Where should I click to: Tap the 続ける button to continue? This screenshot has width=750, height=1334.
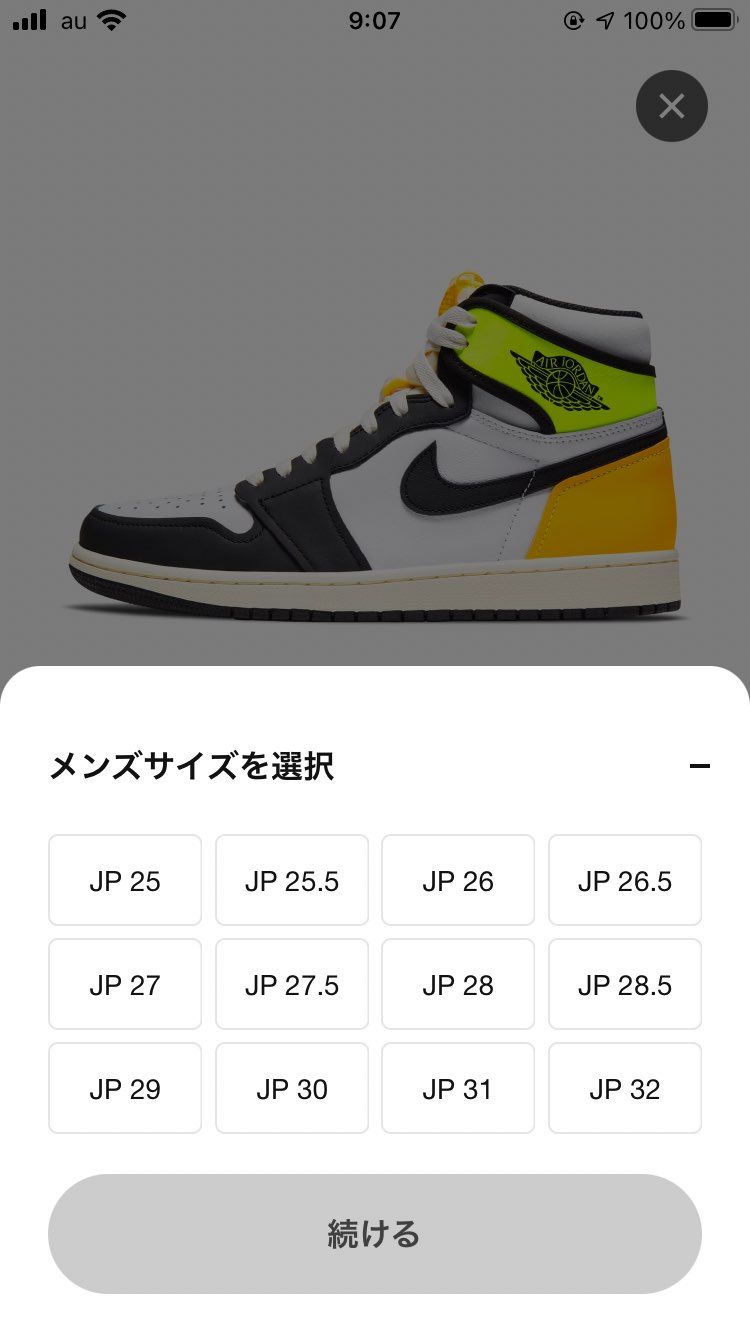375,1234
